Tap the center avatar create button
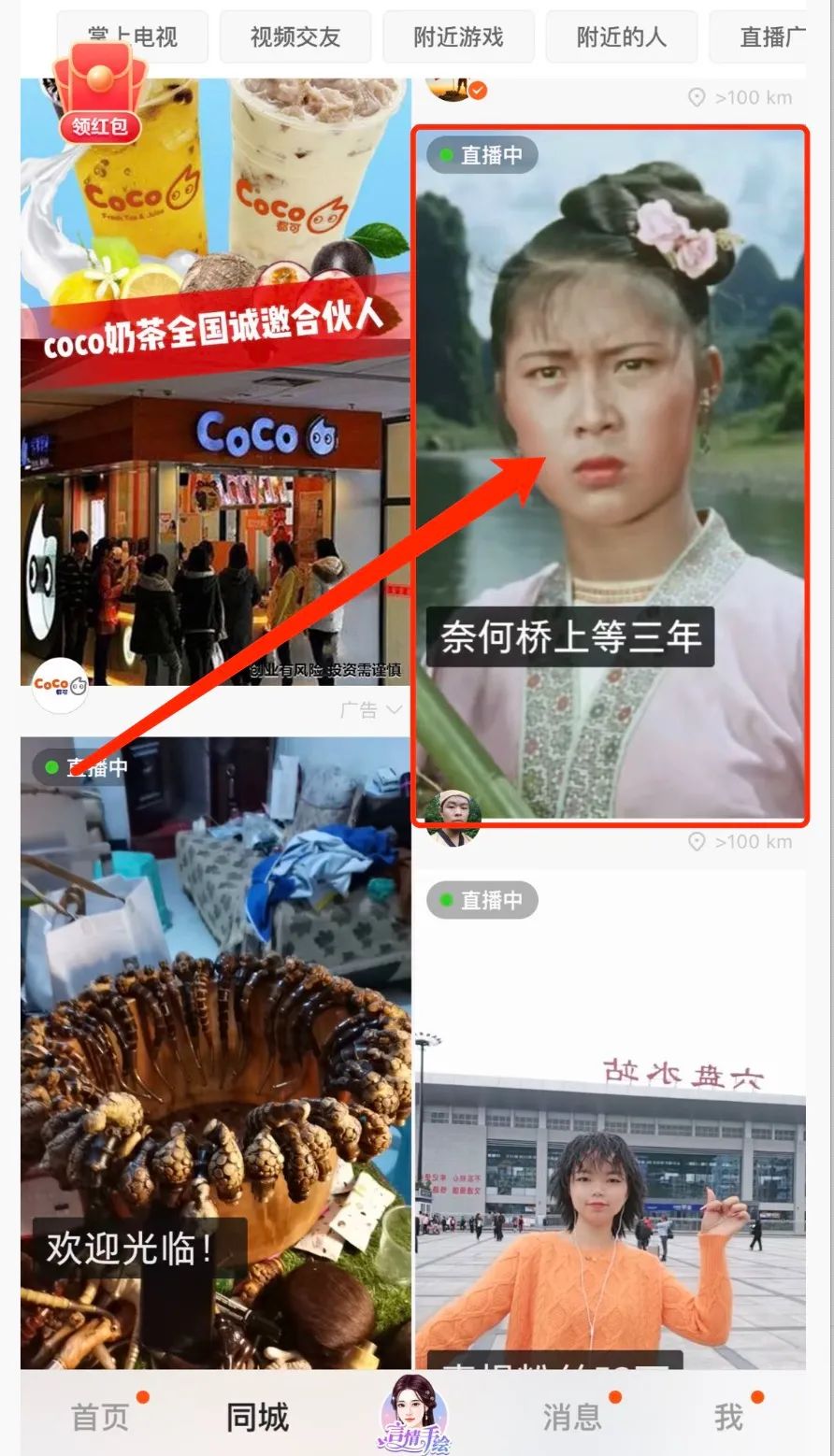Screen dimensions: 834x1456 pos(414,1413)
